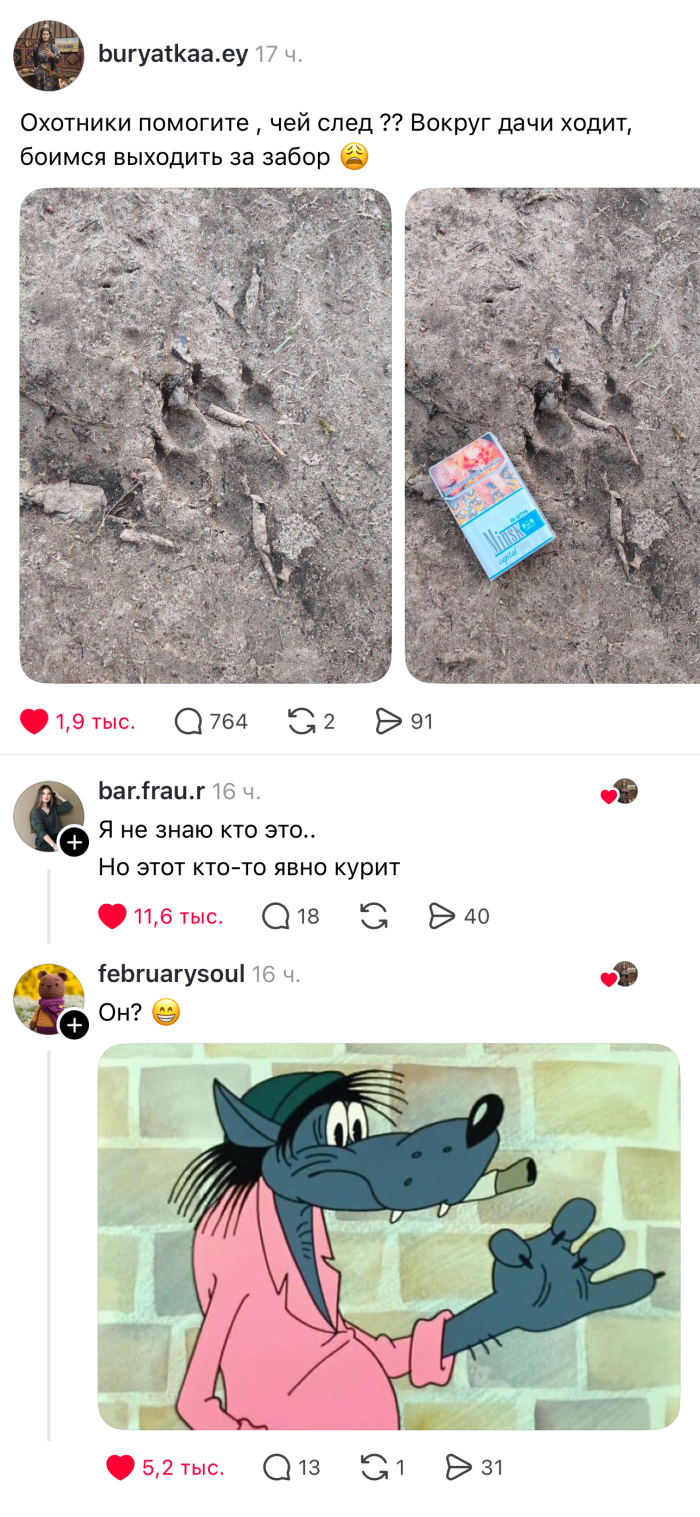700x1517 pixels.
Task: Share buryatkaa.ey's post via send icon
Action: [x=388, y=721]
